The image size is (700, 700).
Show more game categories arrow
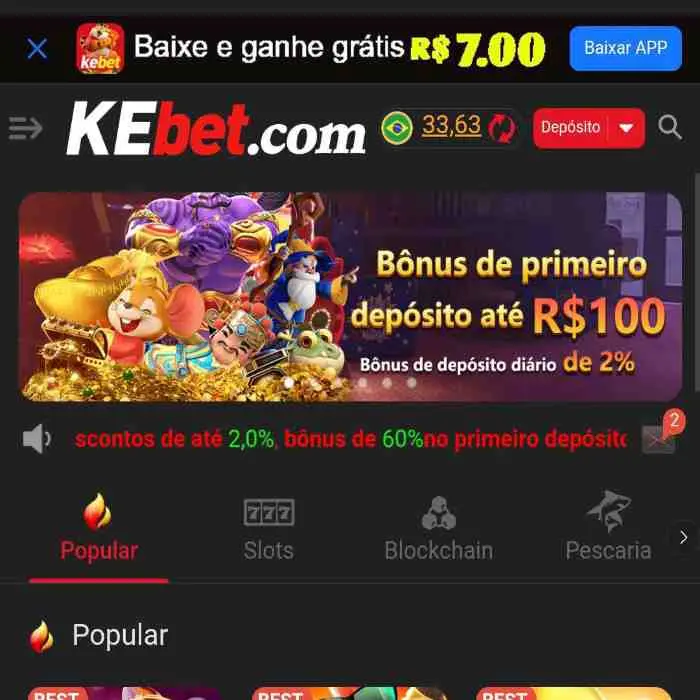684,537
